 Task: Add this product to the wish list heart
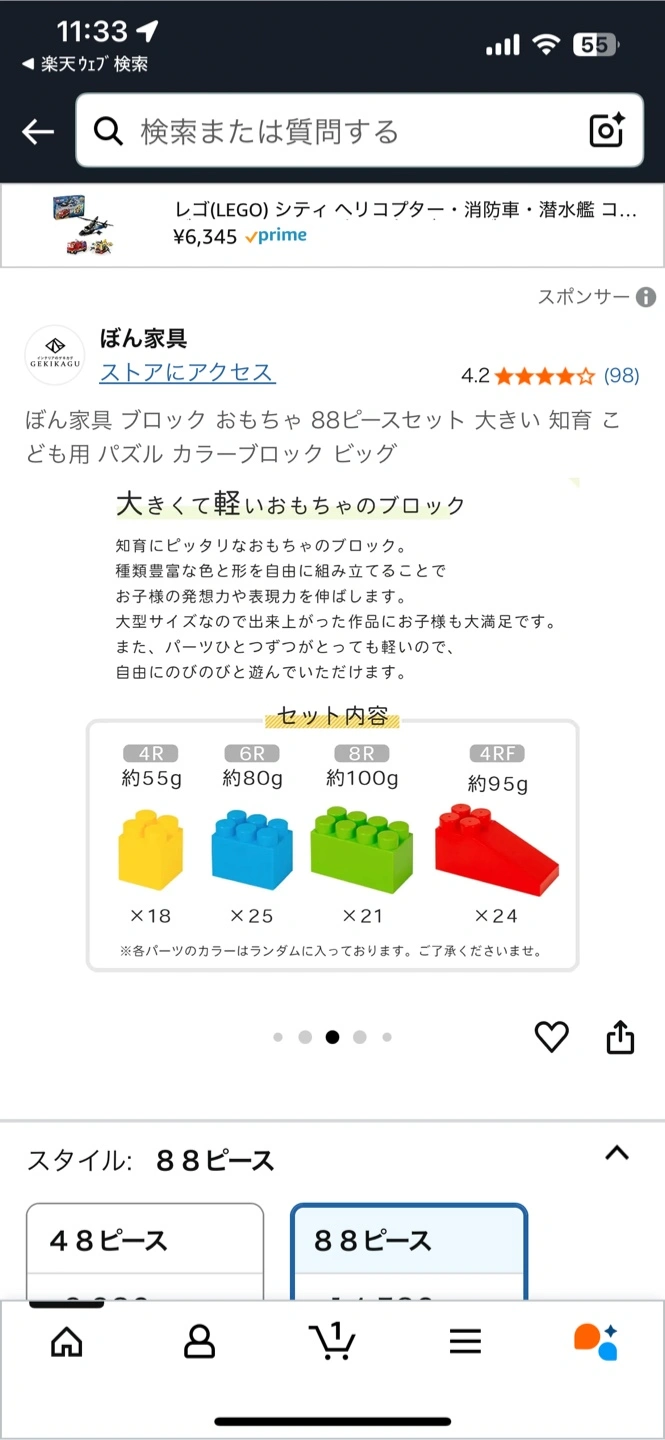click(x=551, y=1037)
